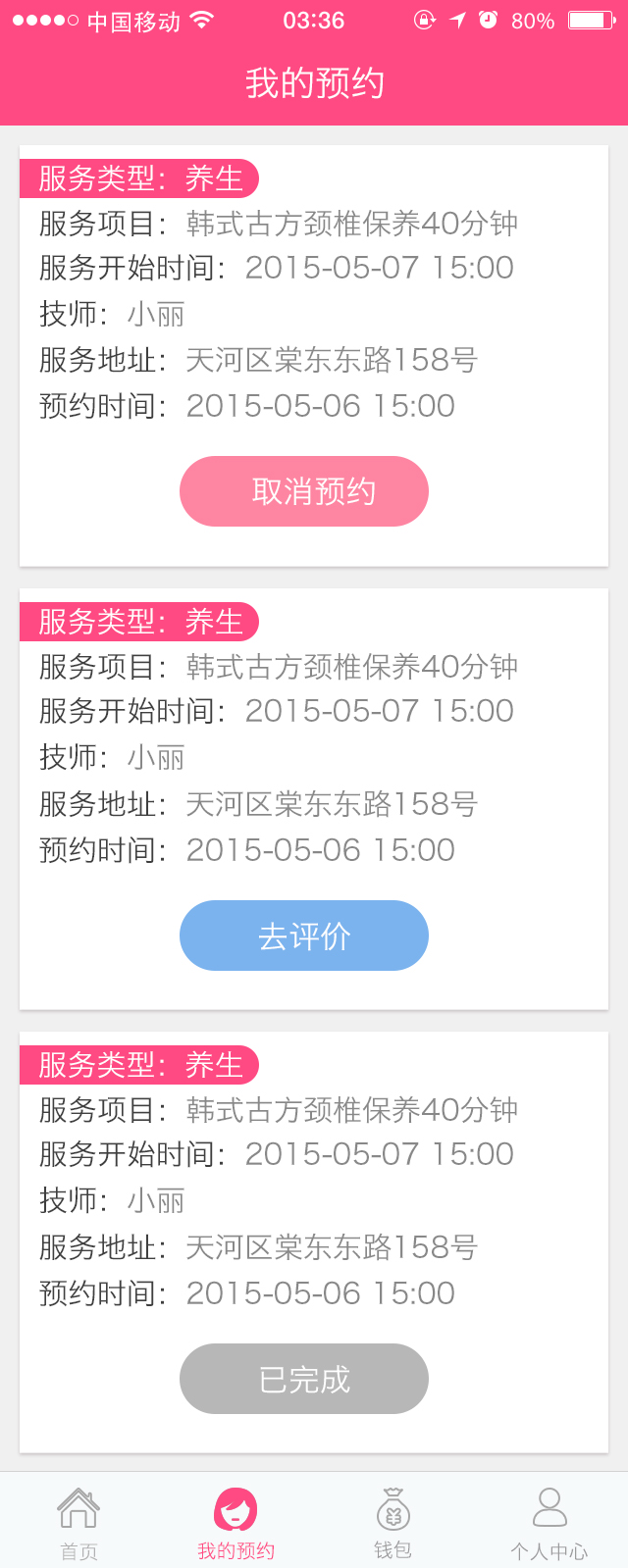The height and width of the screenshot is (1568, 628).
Task: Open the 钱包 tab
Action: tap(392, 1522)
